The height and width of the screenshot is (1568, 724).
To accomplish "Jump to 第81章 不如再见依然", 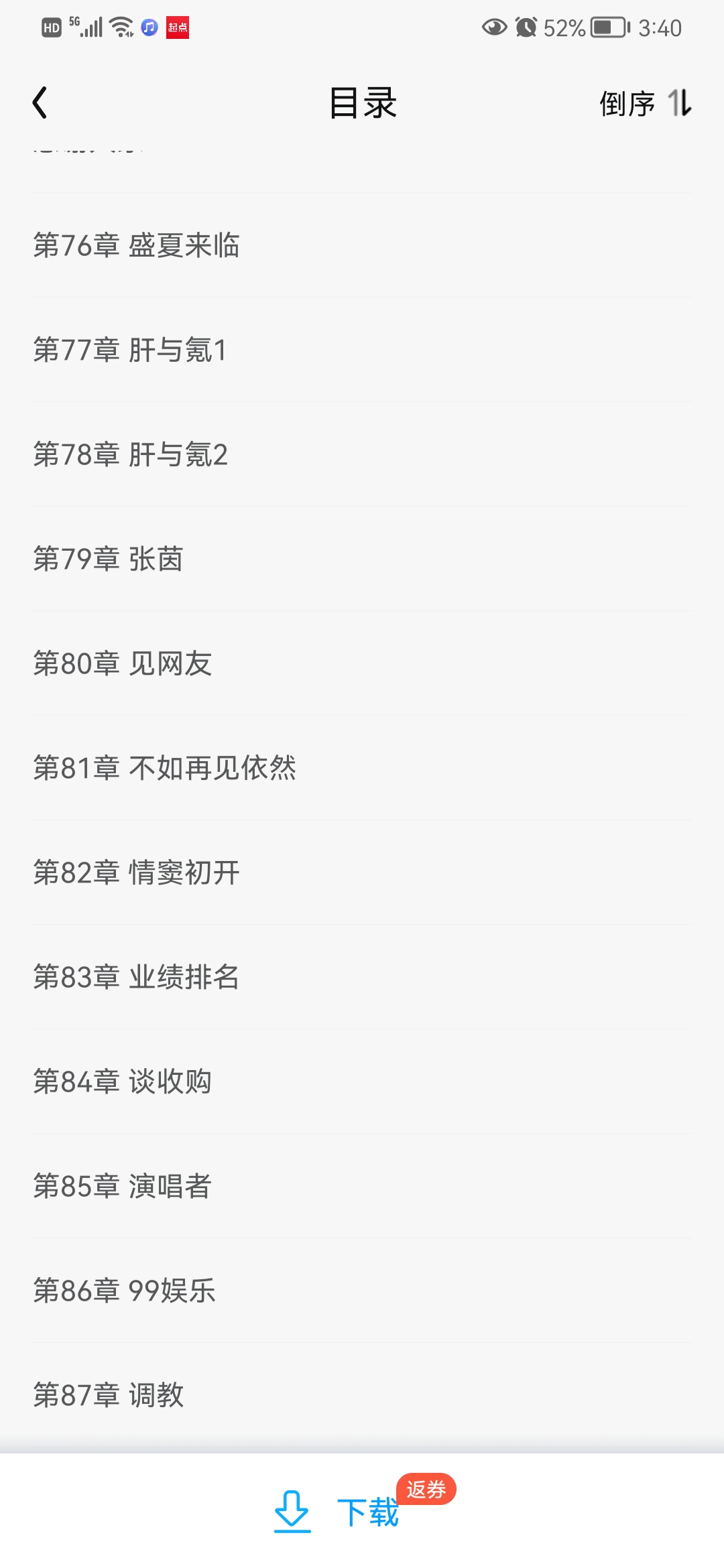I will [x=165, y=768].
